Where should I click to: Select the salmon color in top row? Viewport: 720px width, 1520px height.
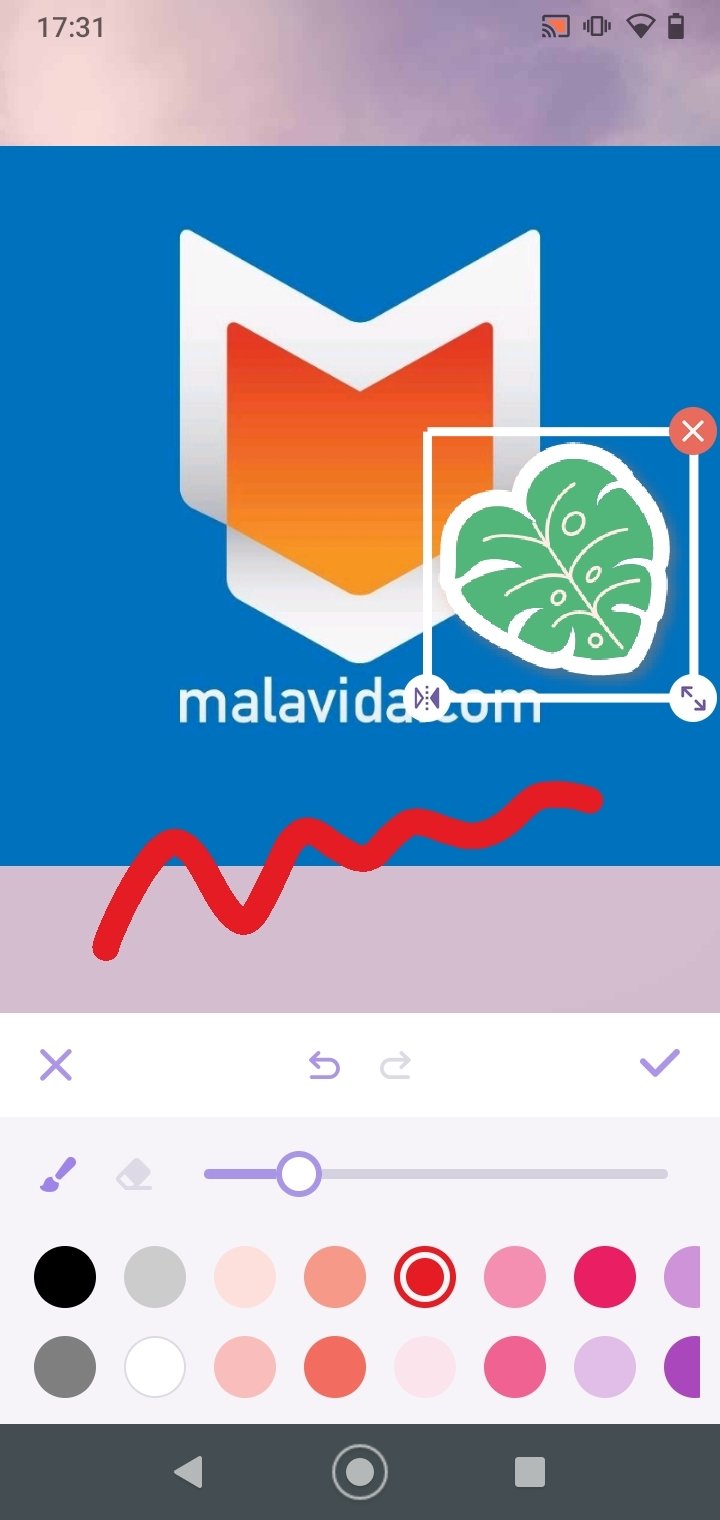(335, 1276)
